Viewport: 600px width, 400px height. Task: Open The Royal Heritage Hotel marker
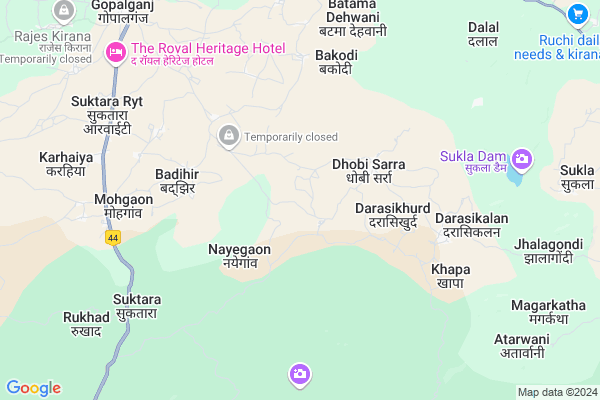(116, 50)
